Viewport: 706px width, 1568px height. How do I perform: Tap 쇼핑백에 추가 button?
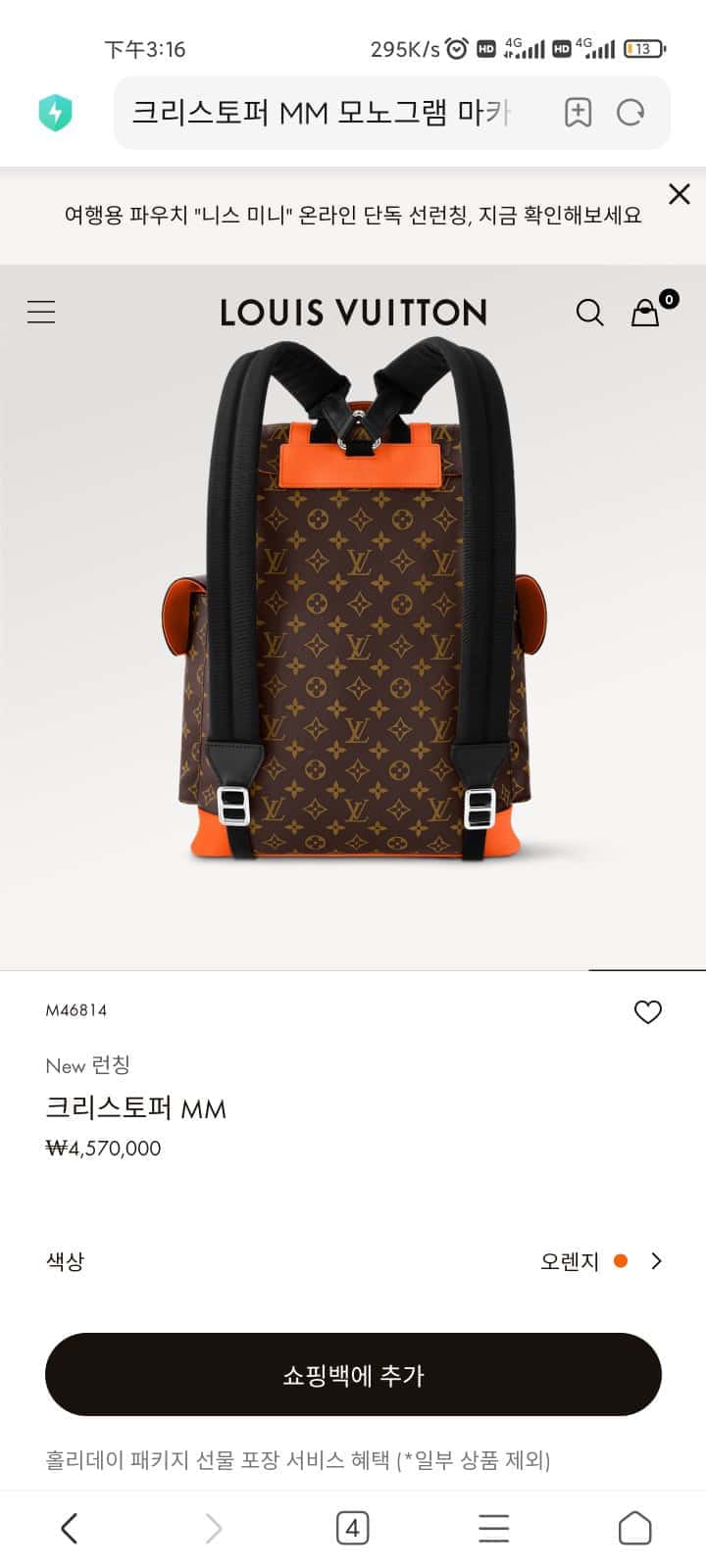(x=353, y=1374)
